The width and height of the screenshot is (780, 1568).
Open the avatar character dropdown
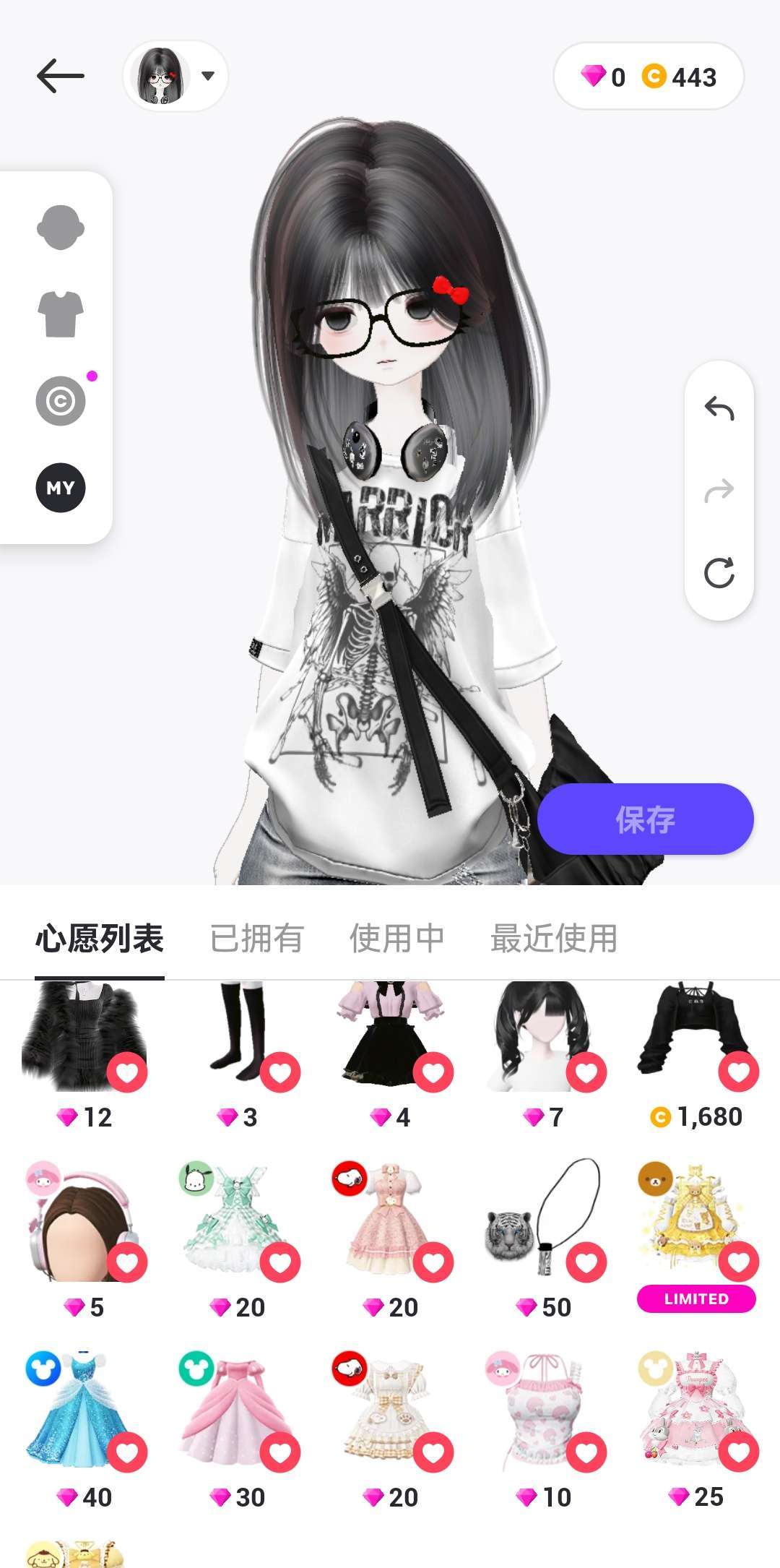point(175,76)
